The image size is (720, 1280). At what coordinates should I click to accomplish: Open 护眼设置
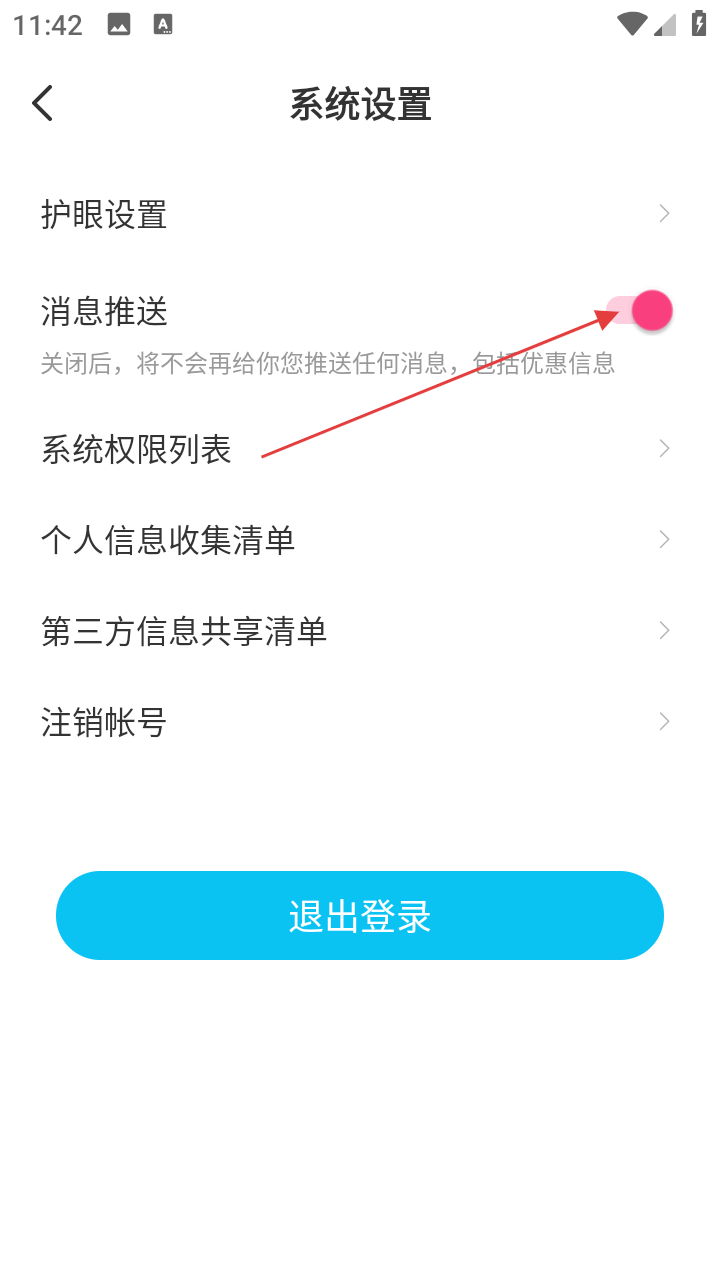tap(355, 214)
